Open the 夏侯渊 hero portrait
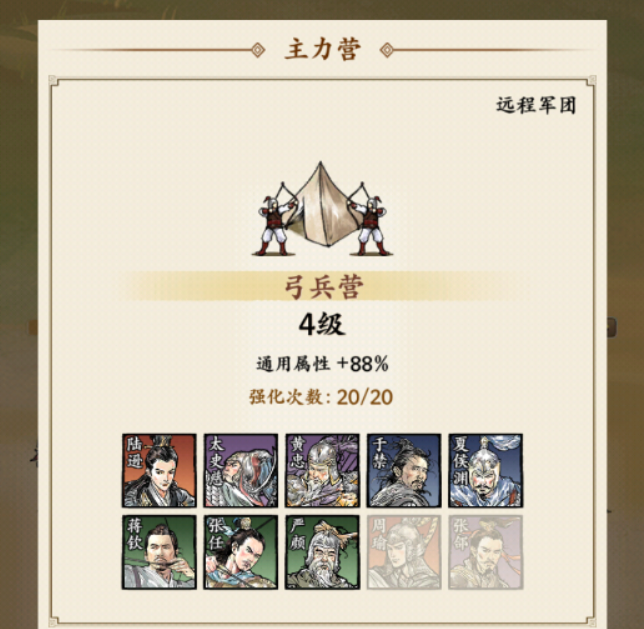The image size is (644, 629). tap(485, 470)
